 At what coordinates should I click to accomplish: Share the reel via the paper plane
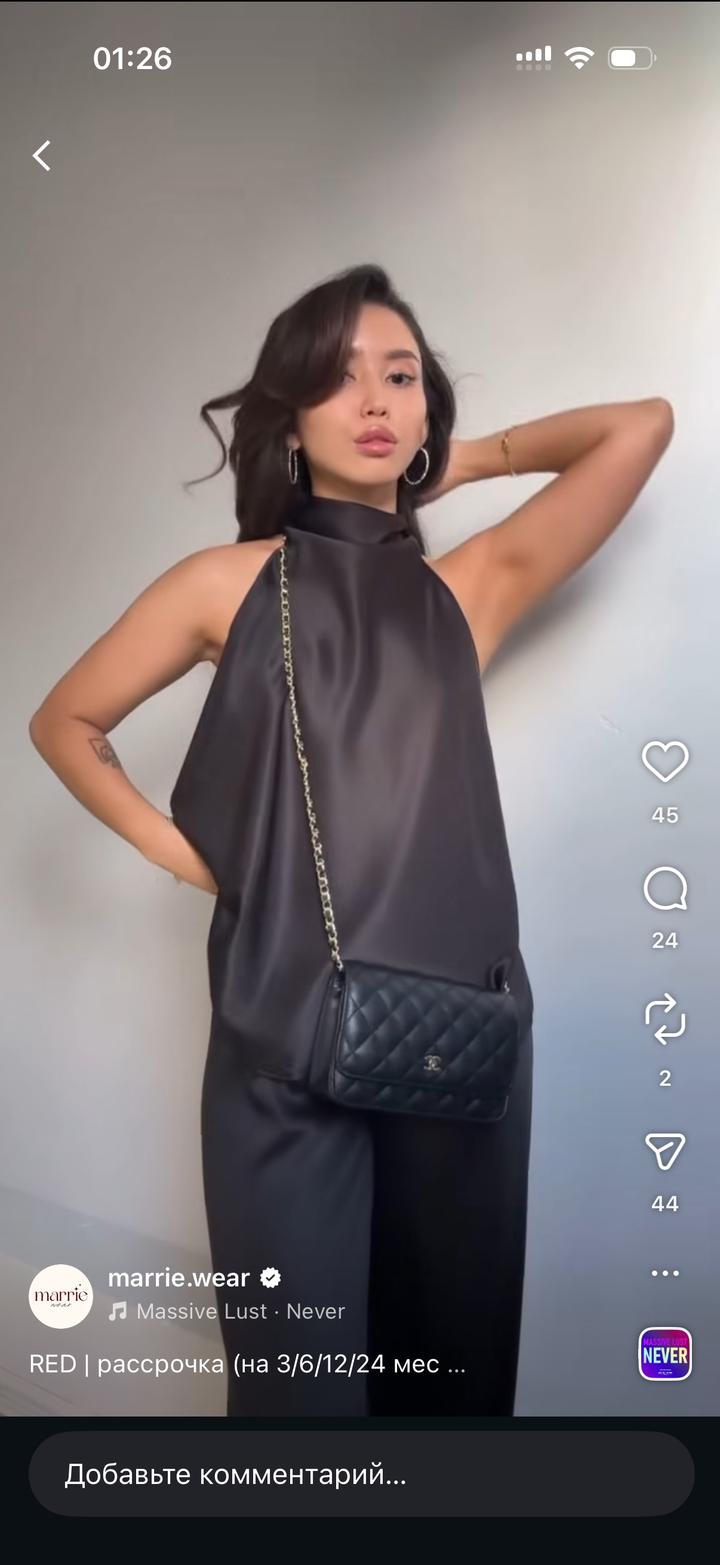click(x=665, y=1151)
